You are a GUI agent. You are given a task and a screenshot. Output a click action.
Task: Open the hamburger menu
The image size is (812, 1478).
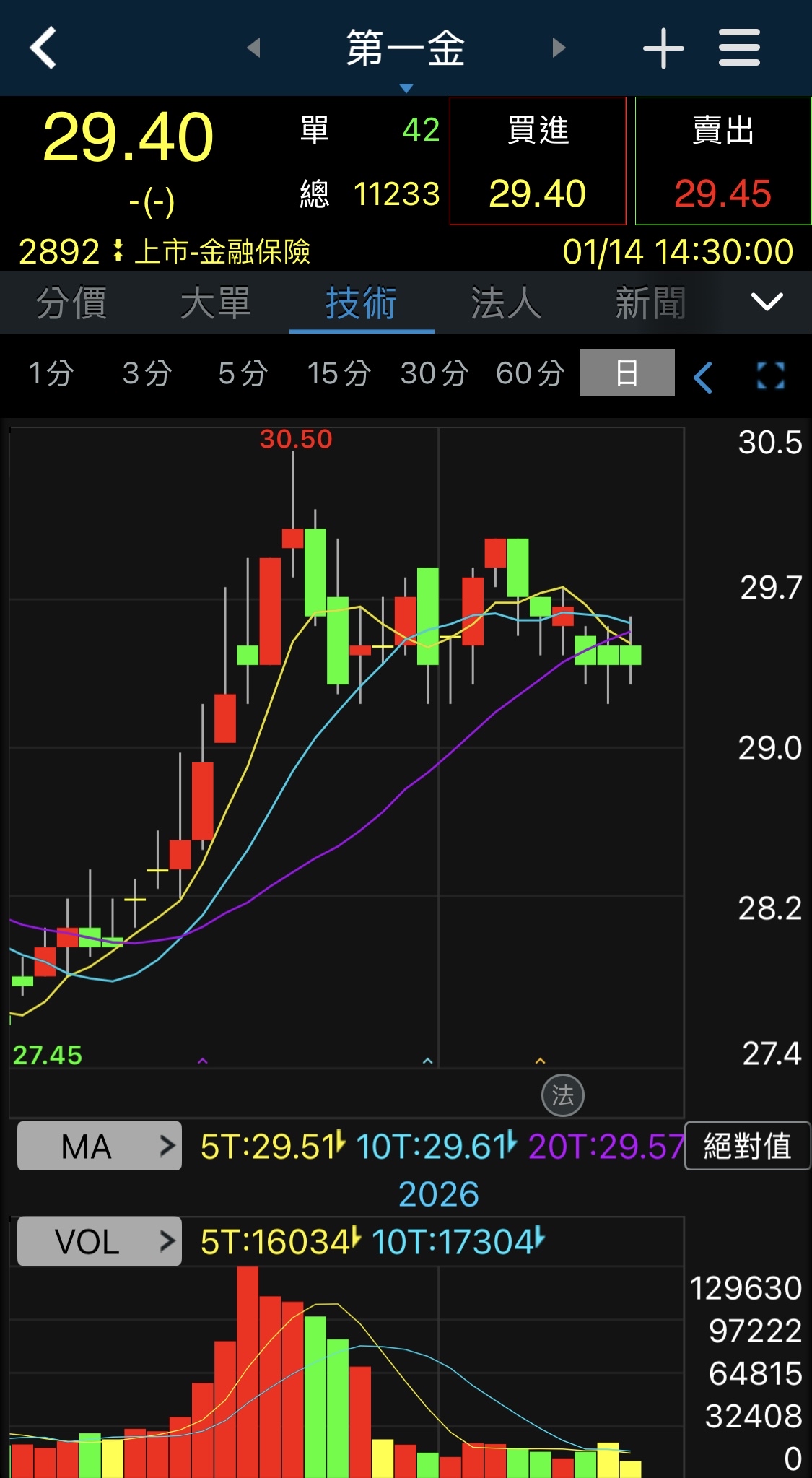739,48
